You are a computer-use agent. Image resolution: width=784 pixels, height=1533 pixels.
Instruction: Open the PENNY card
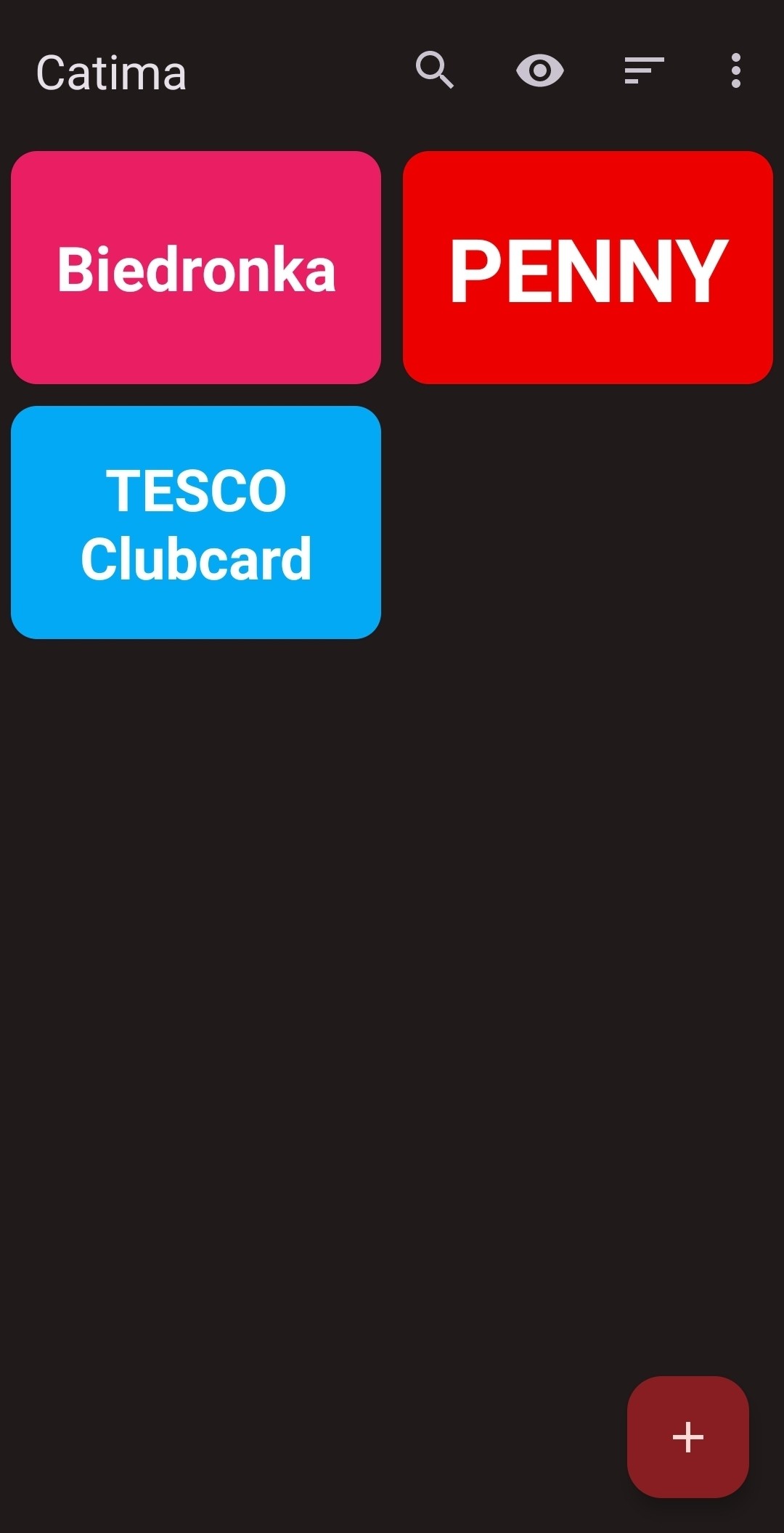(x=588, y=267)
